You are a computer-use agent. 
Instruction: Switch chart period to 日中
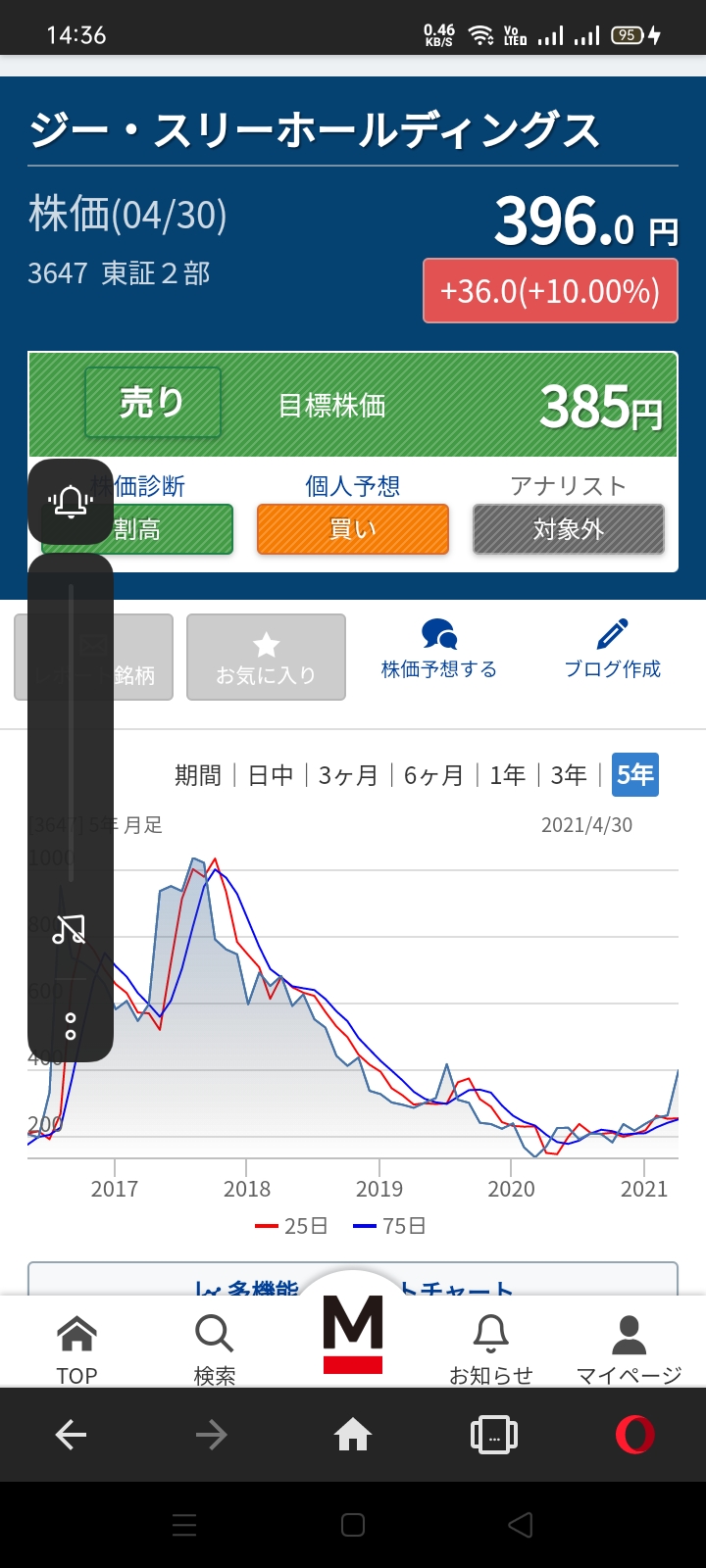271,775
